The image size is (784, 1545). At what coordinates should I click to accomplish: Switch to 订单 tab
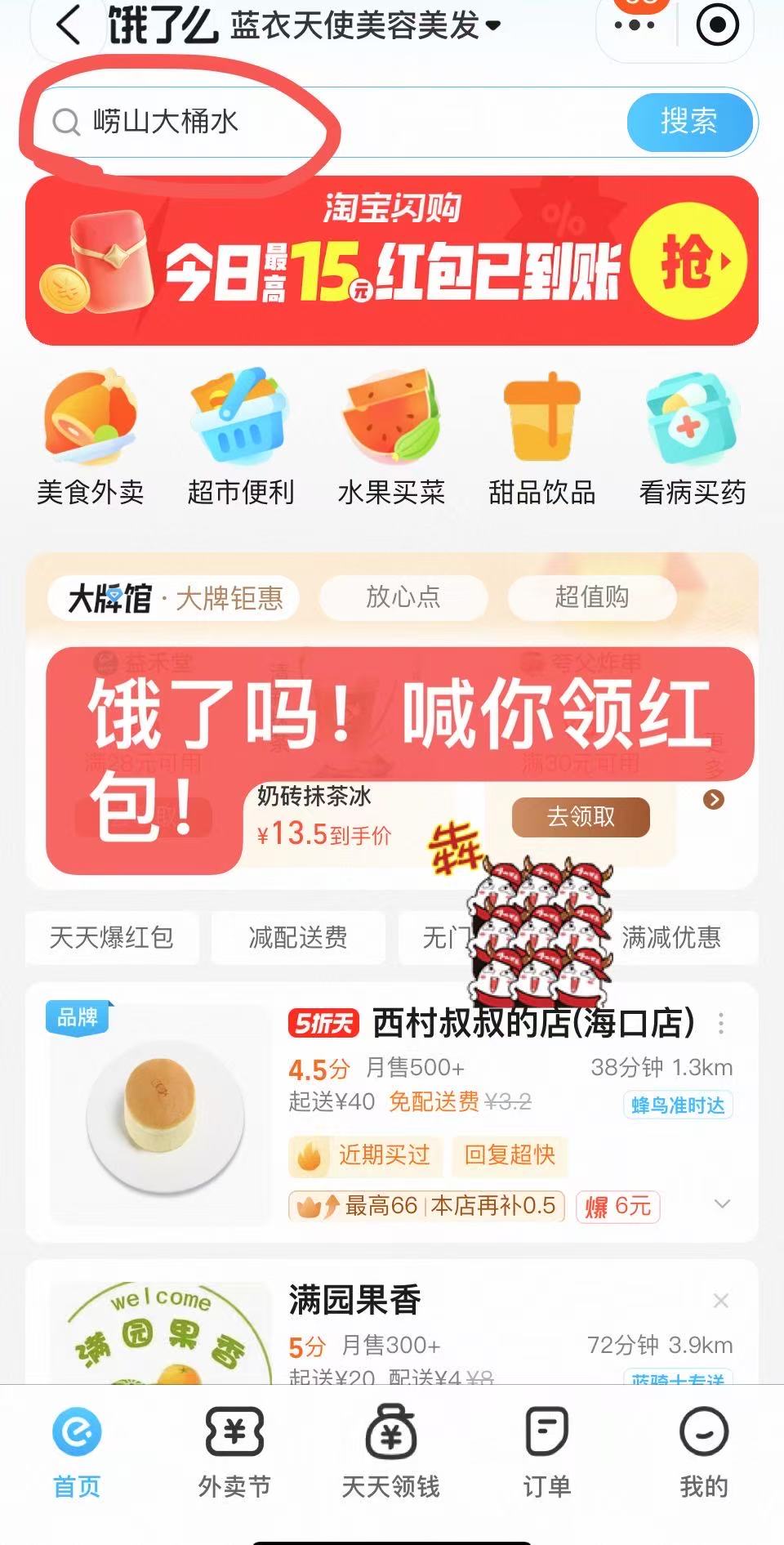[x=546, y=1452]
